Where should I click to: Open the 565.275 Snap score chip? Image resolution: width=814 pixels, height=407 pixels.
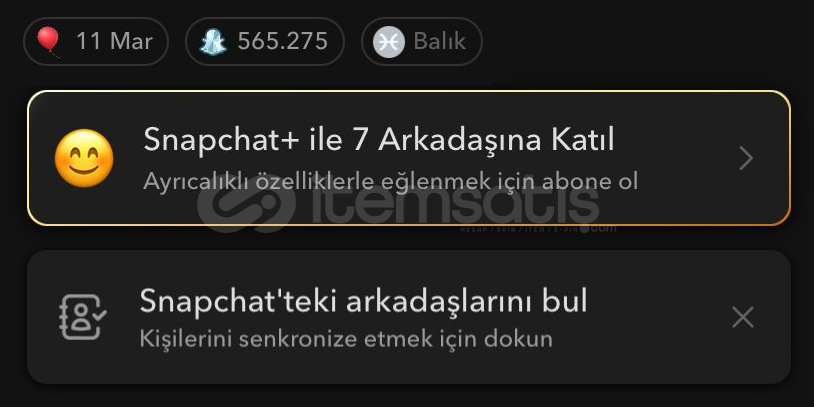[x=264, y=42]
